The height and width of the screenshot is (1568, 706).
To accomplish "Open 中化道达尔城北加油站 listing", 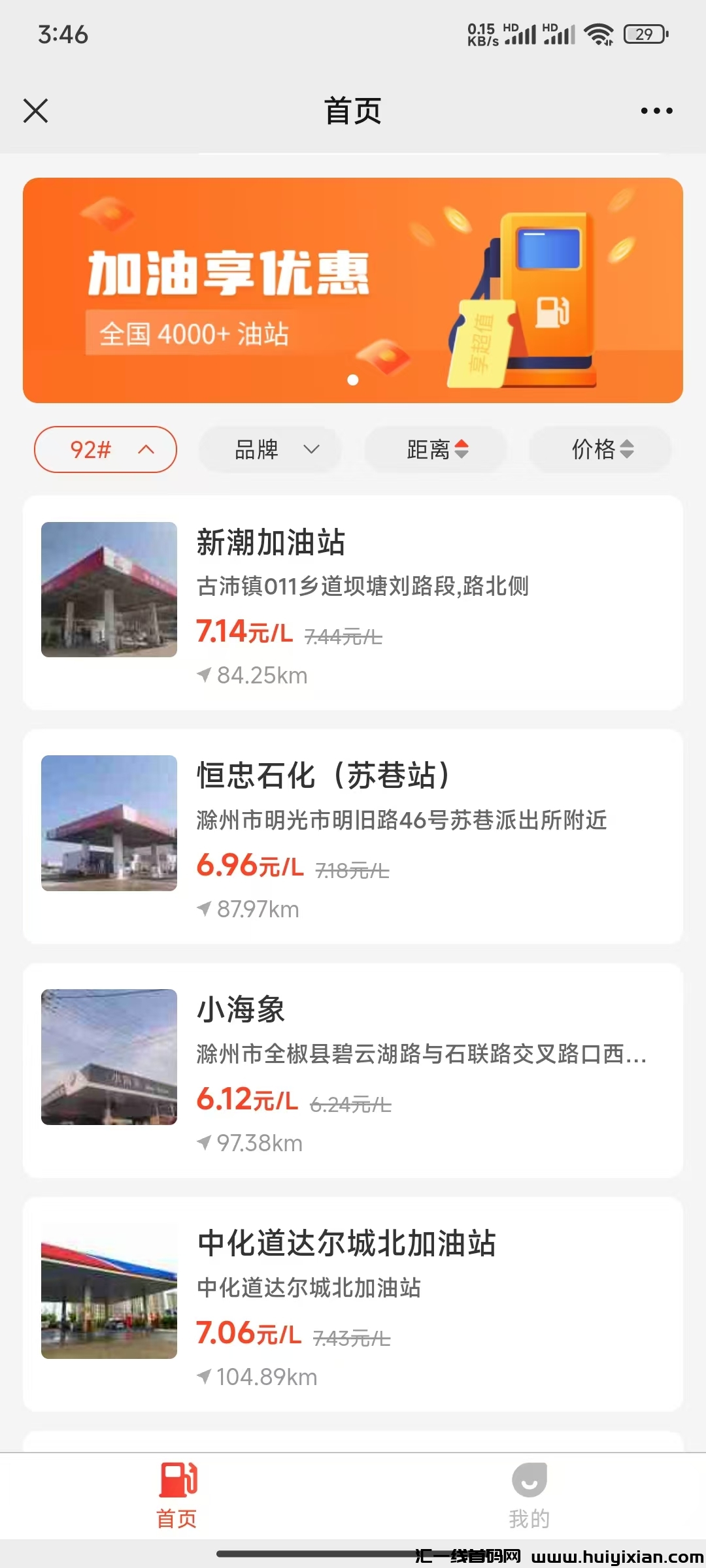I will click(x=353, y=1304).
